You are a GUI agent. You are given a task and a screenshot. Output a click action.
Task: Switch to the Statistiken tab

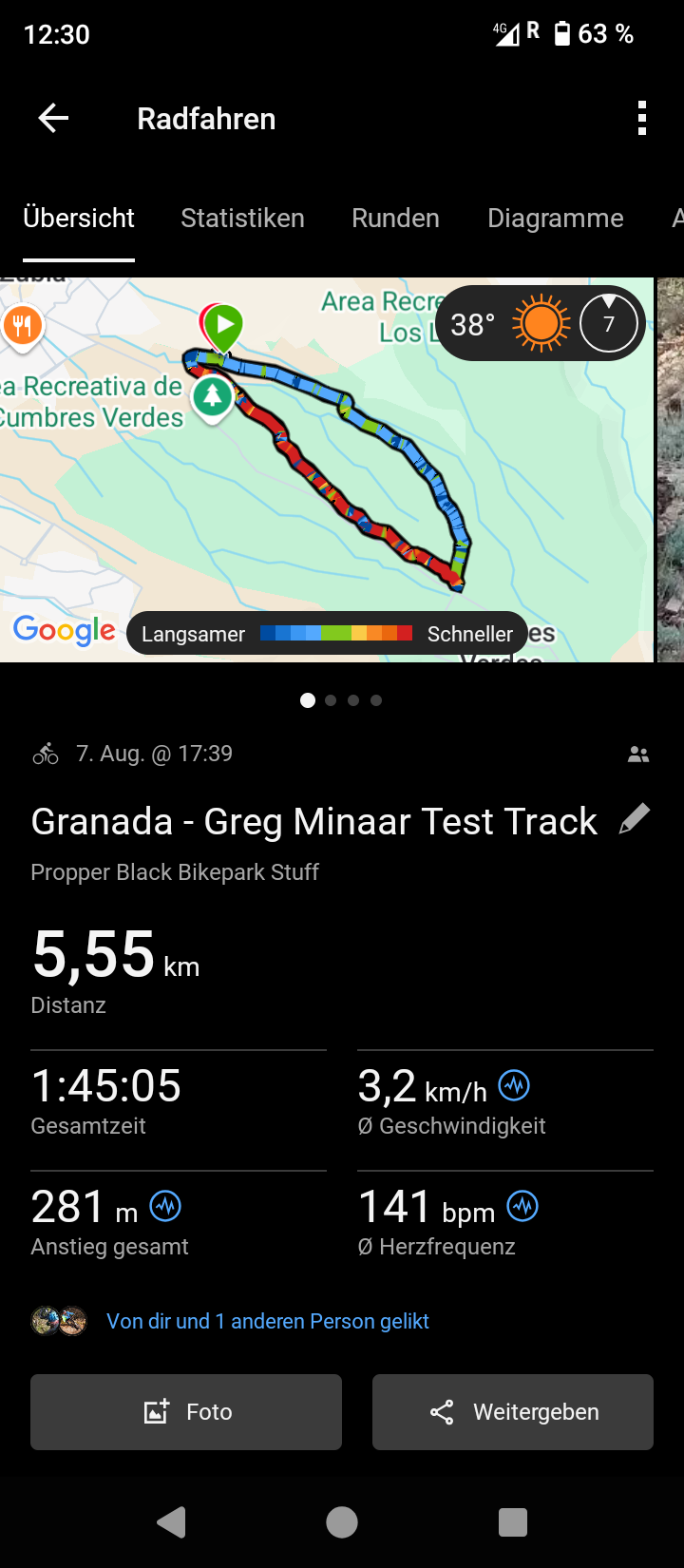click(242, 219)
